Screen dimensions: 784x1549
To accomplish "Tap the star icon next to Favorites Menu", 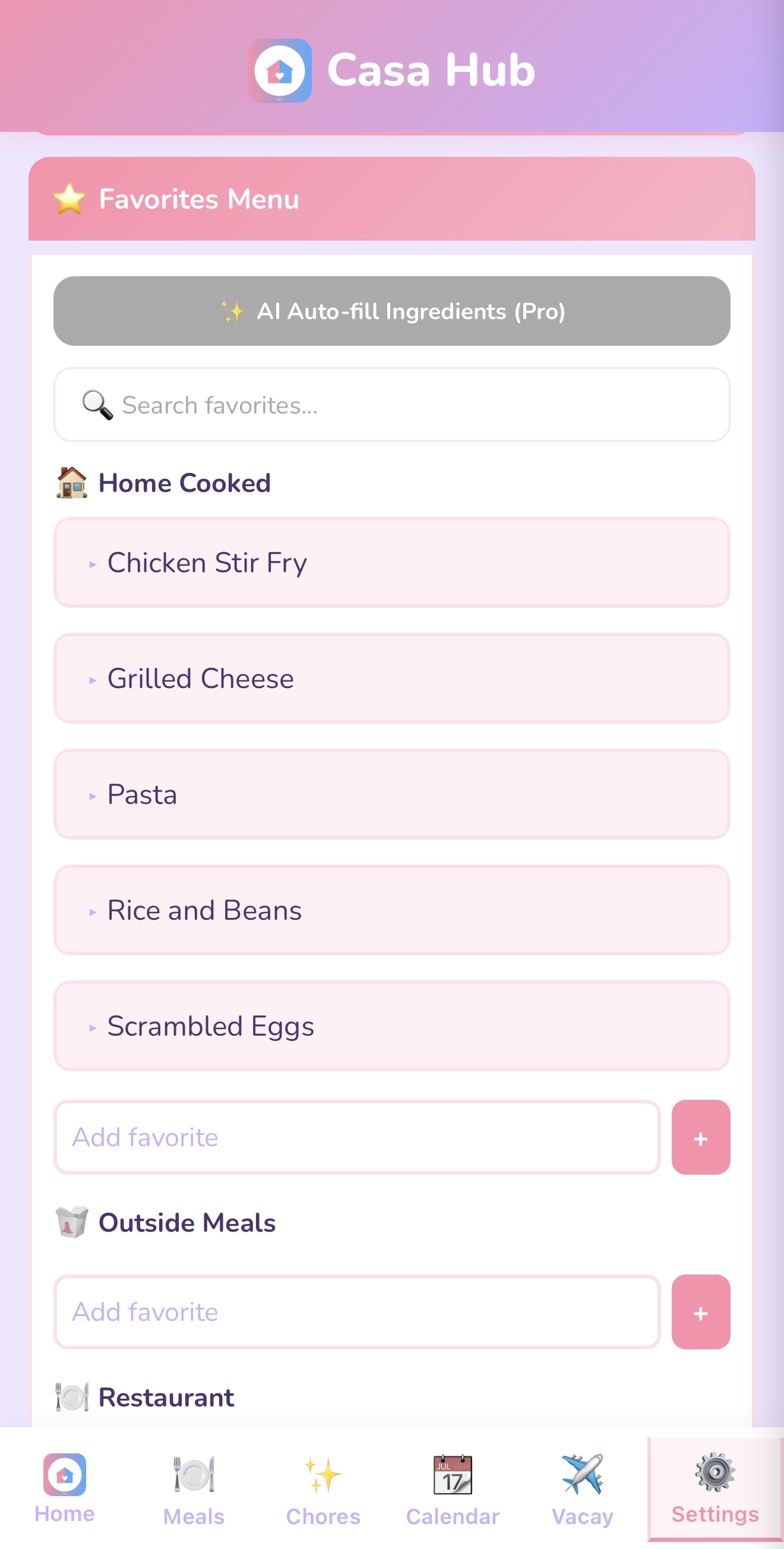I will [x=70, y=198].
